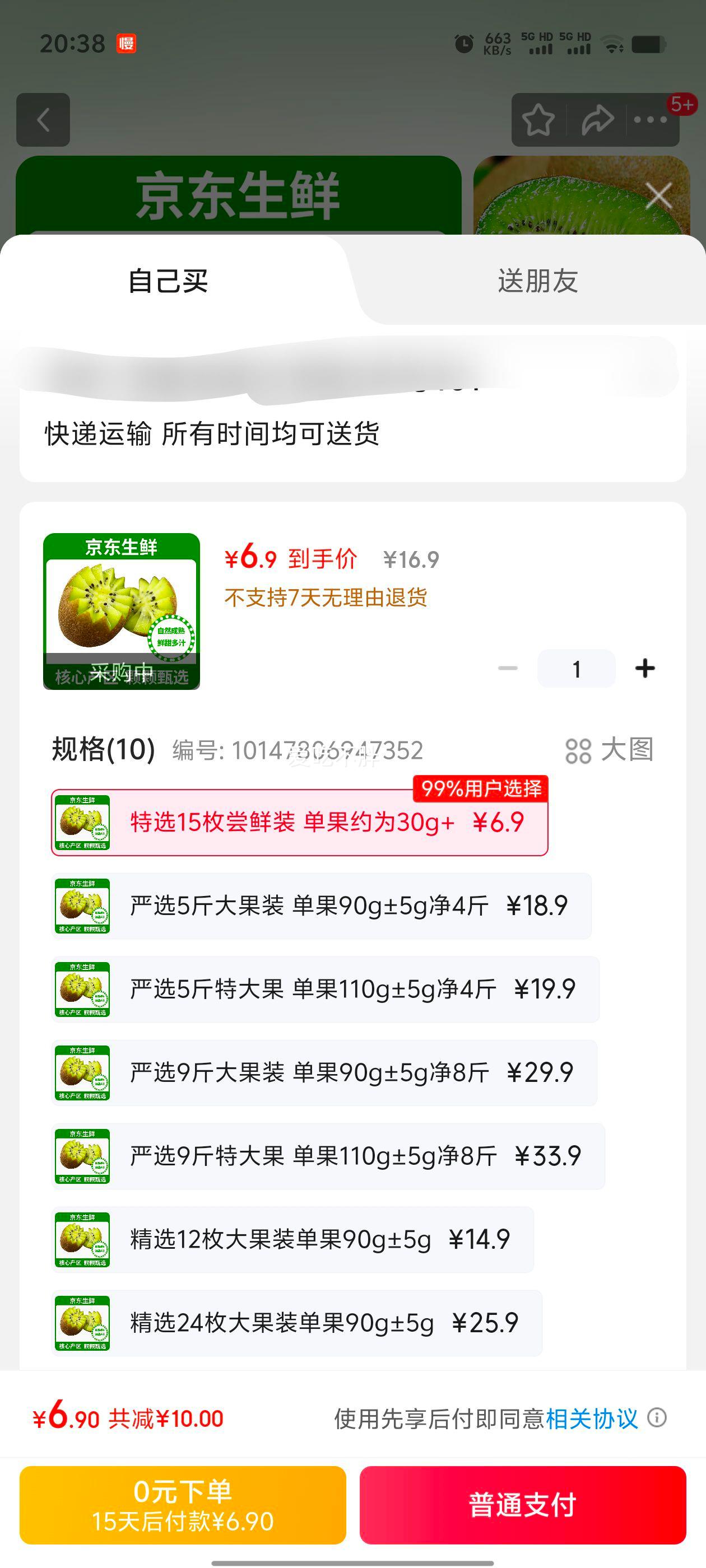Open the 快递运输 delivery info card

[352, 433]
